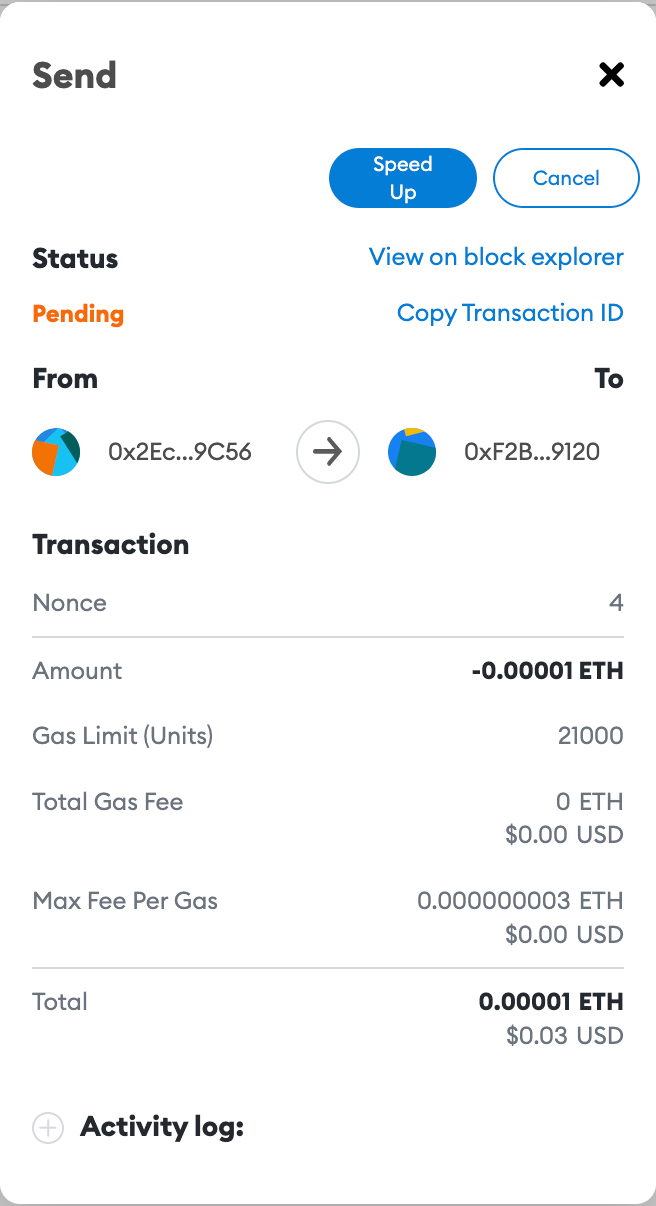Cancel the pending transaction
This screenshot has width=656, height=1206.
coord(566,178)
